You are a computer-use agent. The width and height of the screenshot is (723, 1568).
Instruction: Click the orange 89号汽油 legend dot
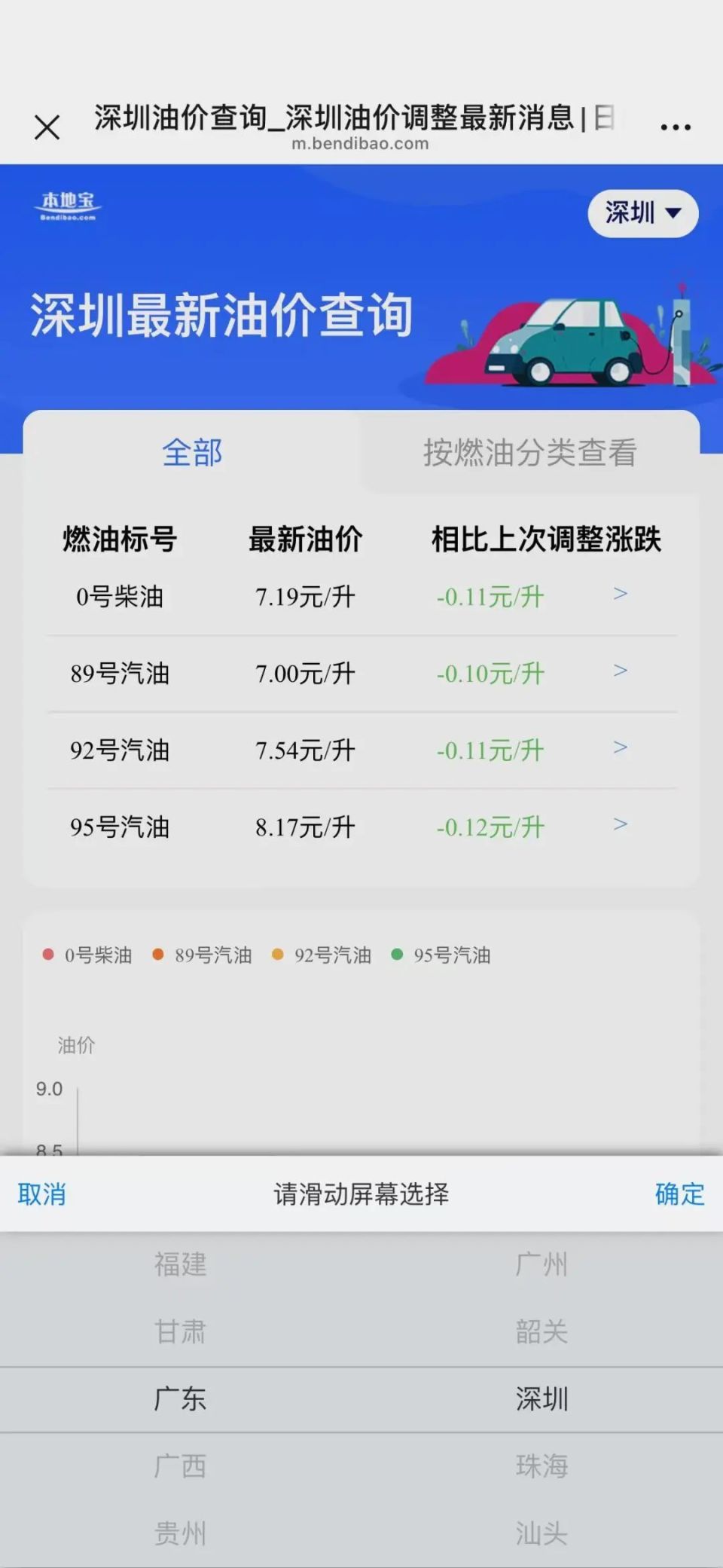tap(157, 955)
